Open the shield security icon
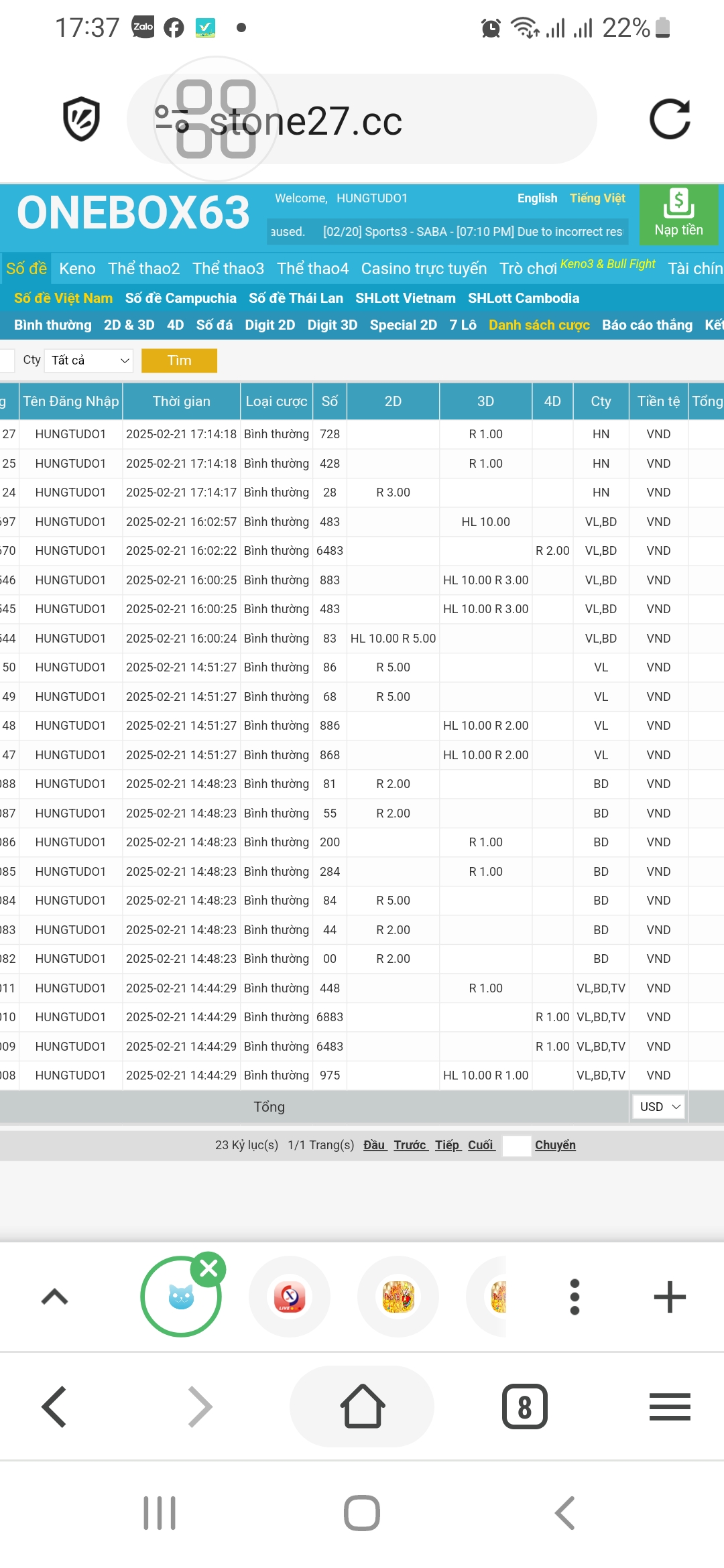Viewport: 724px width, 1568px height. click(81, 119)
